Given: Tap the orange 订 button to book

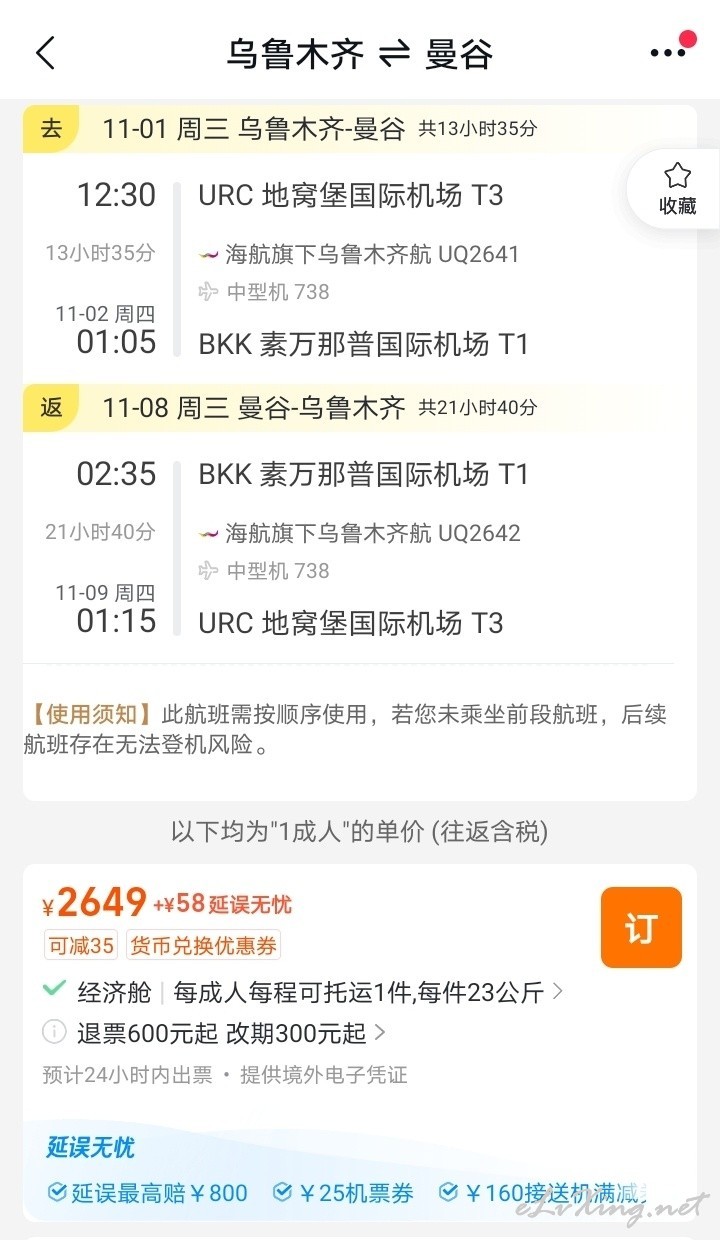Looking at the screenshot, I should pos(641,928).
